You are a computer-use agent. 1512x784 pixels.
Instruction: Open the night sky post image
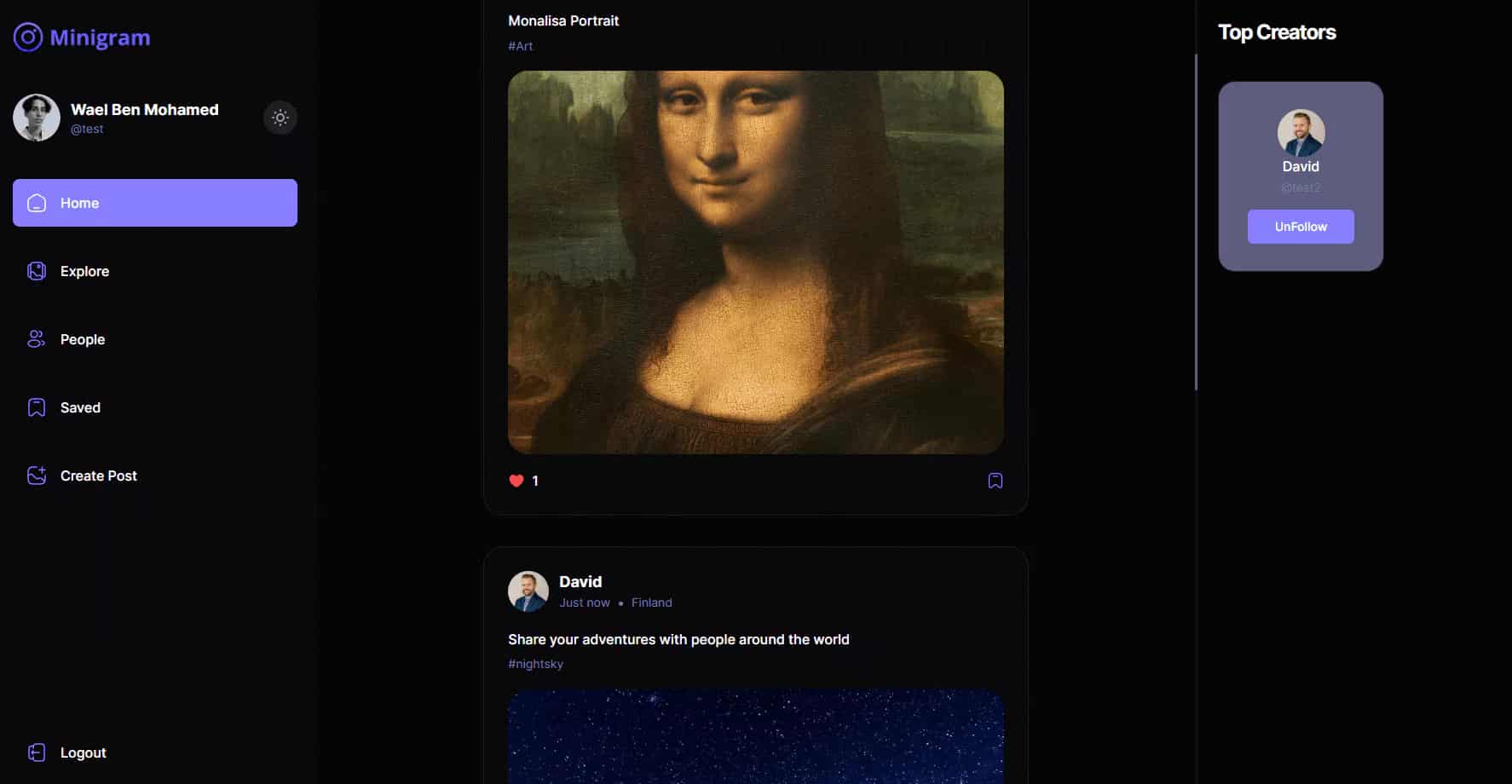755,737
